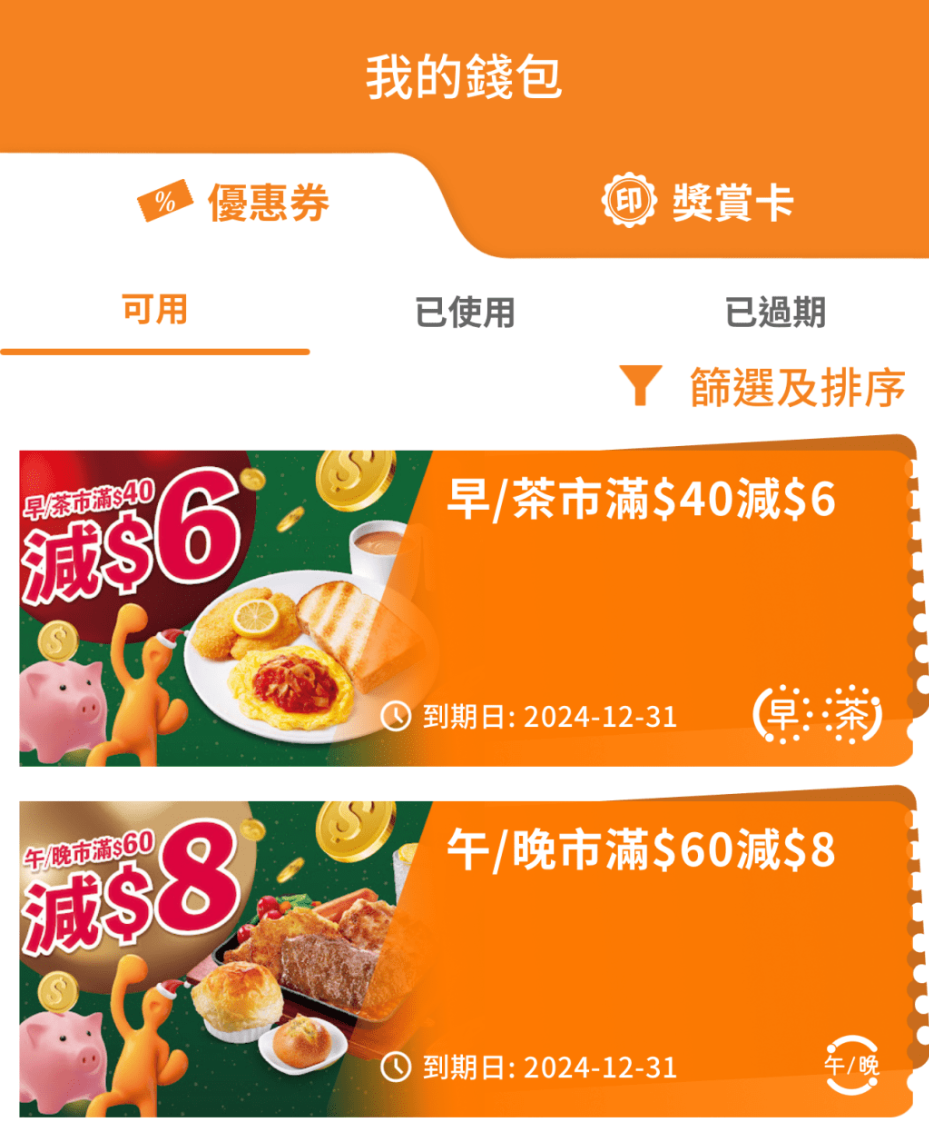Viewport: 929px width, 1127px height.
Task: Open 篩選及排序 filter options
Action: [763, 388]
